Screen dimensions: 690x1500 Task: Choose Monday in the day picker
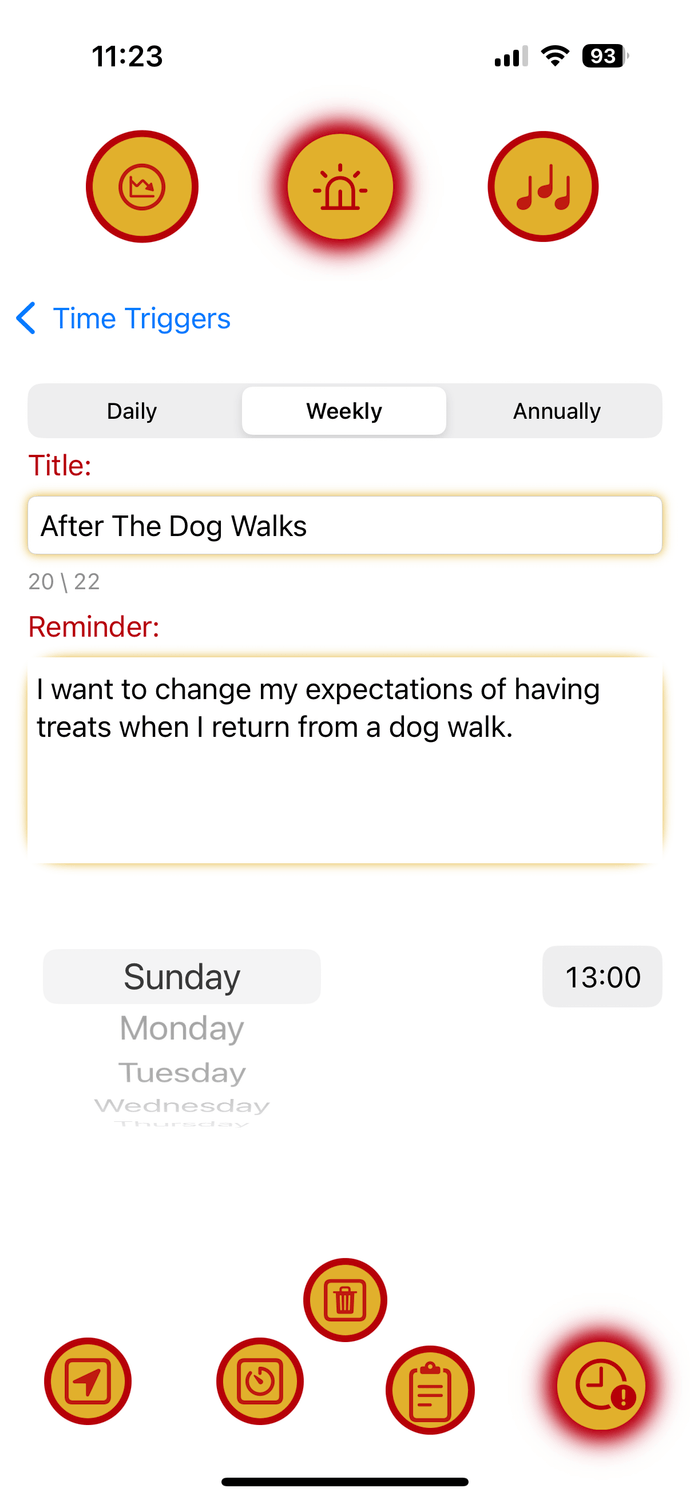pyautogui.click(x=182, y=1028)
